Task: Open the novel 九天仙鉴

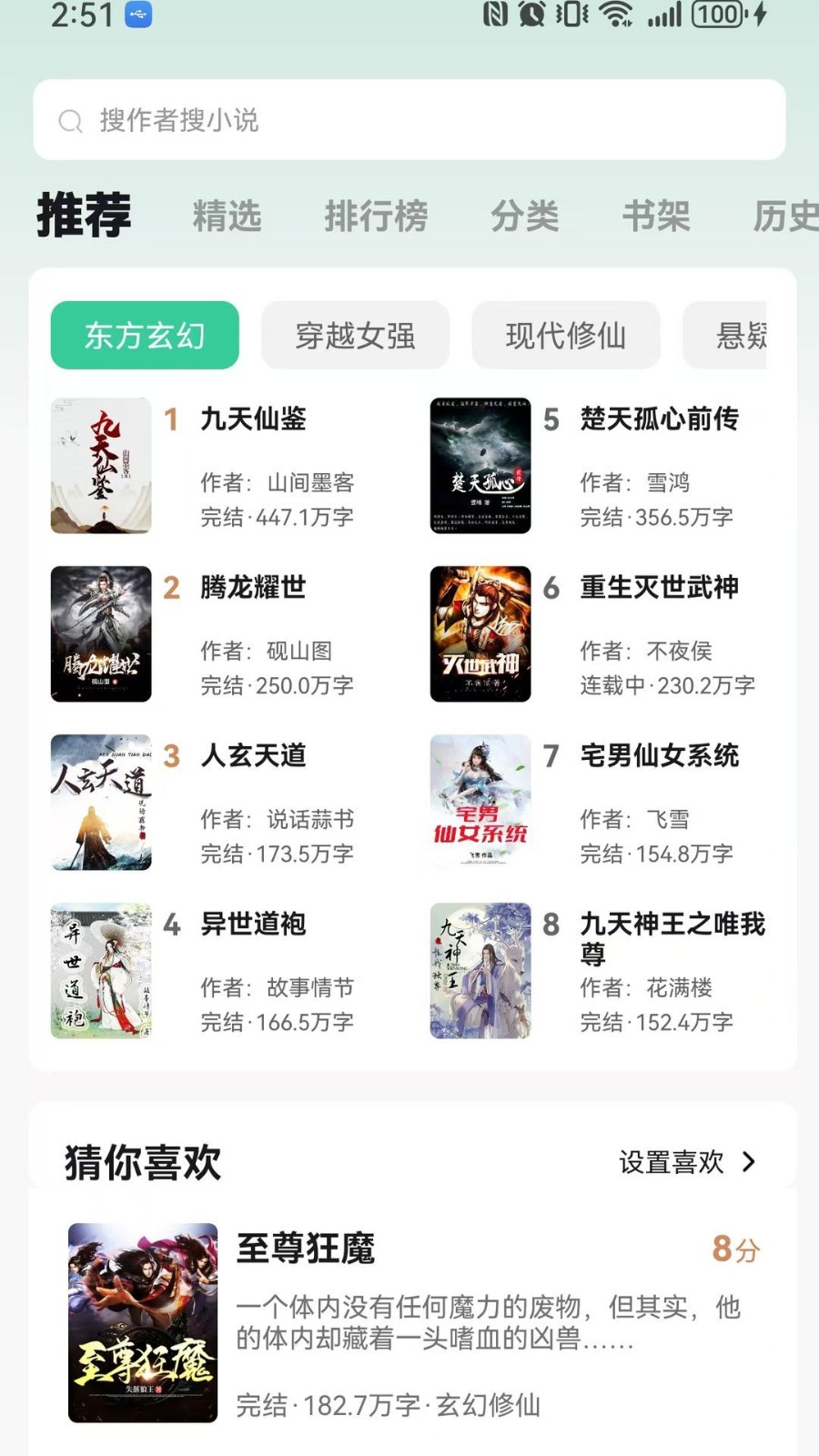Action: [252, 420]
